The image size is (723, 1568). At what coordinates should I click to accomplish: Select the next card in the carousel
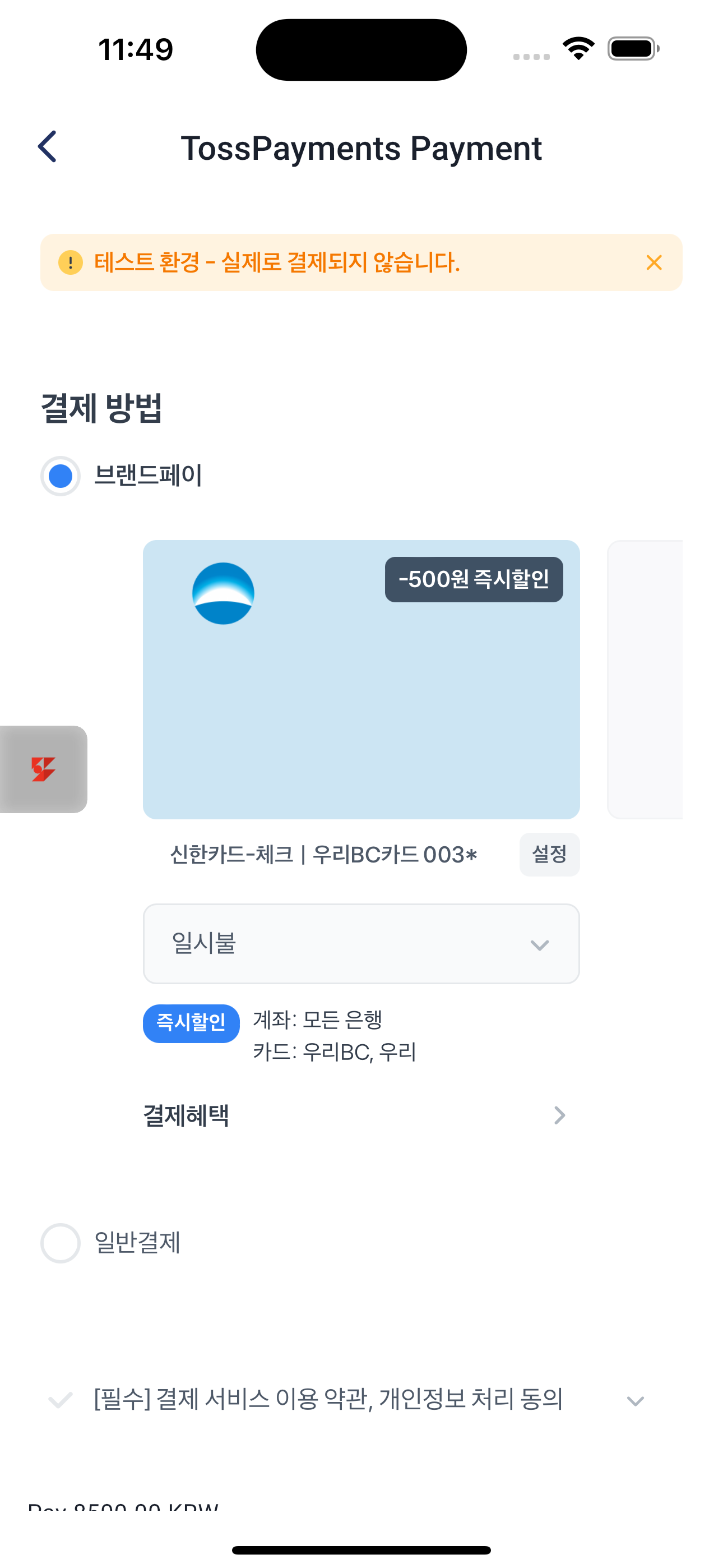tap(645, 679)
